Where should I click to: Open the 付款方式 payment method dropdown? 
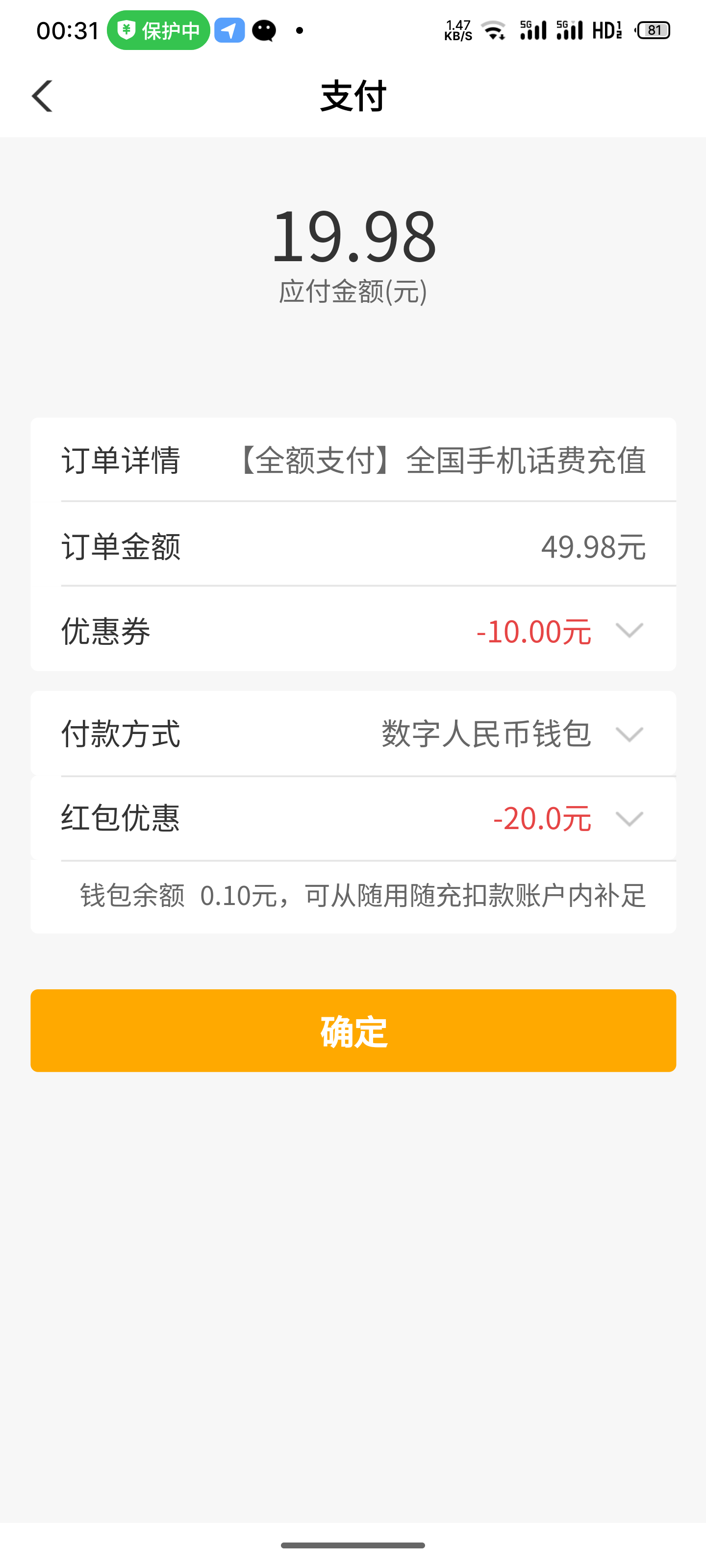pyautogui.click(x=630, y=735)
